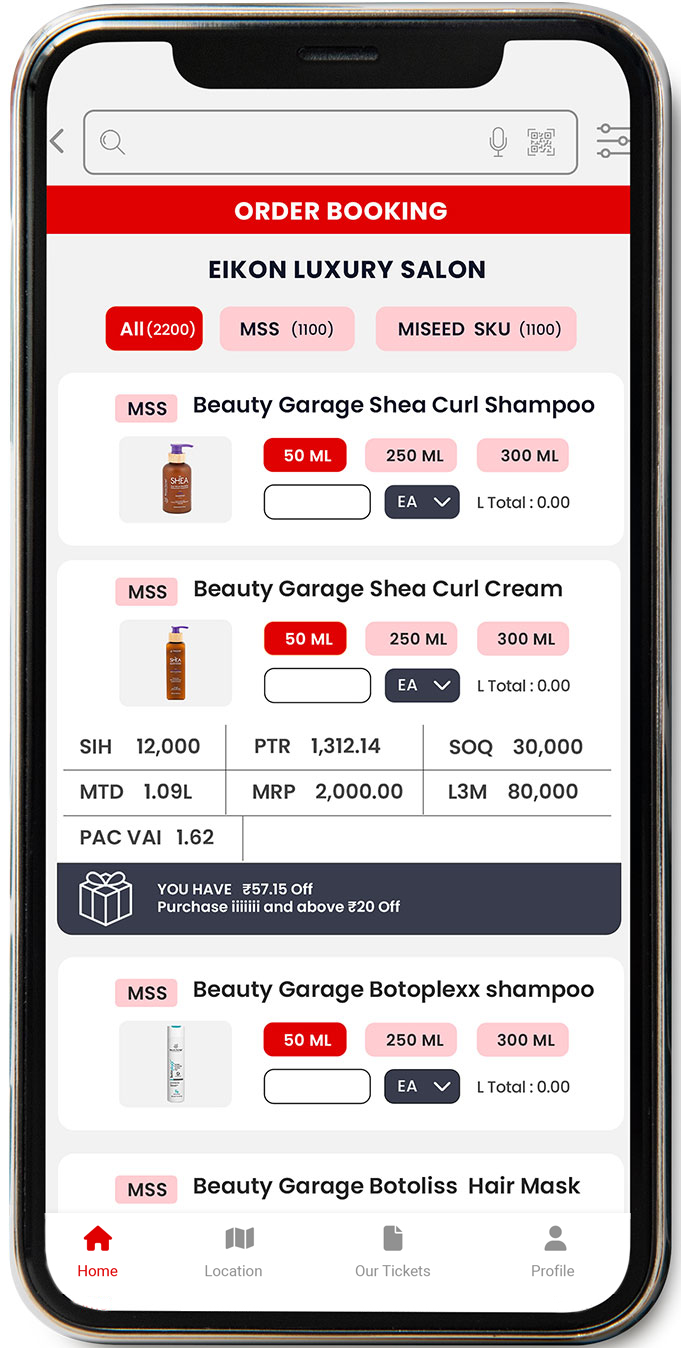The height and width of the screenshot is (1348, 681).
Task: Tap the product search field
Action: click(290, 143)
